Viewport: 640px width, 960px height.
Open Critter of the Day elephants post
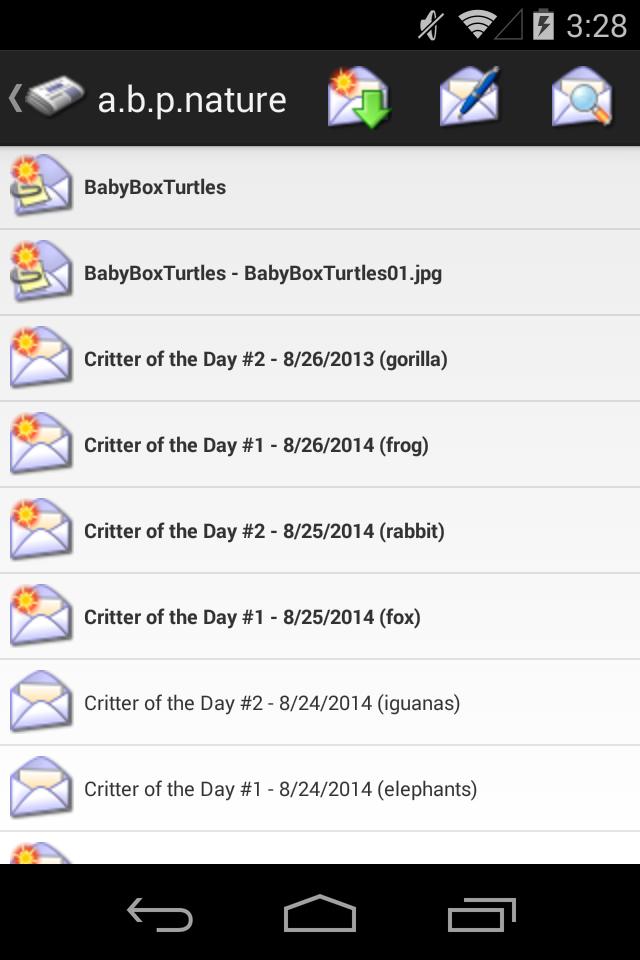click(x=320, y=789)
